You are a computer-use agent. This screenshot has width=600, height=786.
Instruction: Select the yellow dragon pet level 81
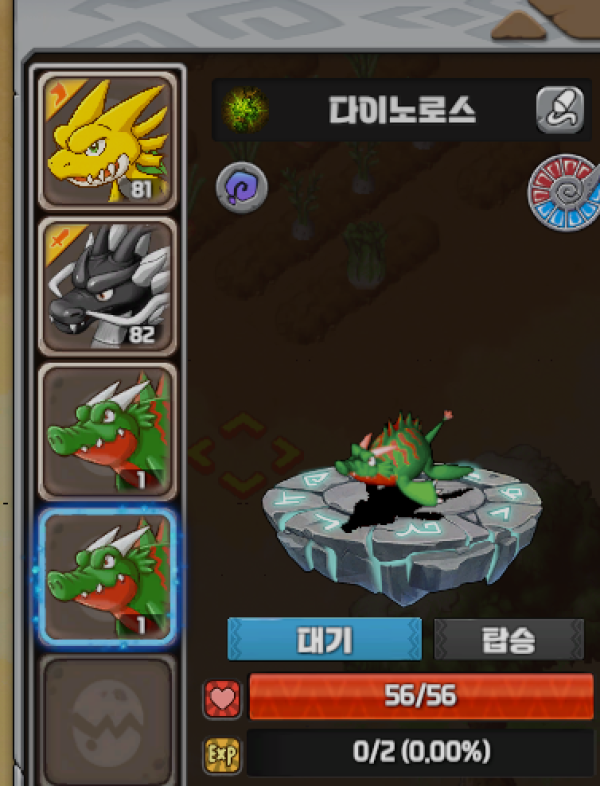click(x=107, y=140)
